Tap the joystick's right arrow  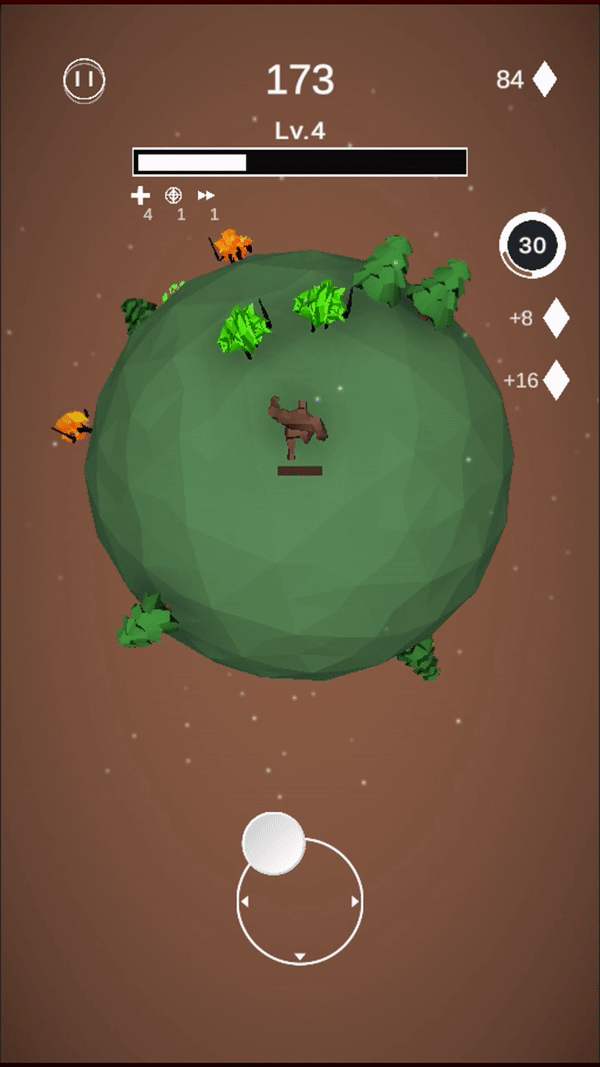pyautogui.click(x=354, y=902)
